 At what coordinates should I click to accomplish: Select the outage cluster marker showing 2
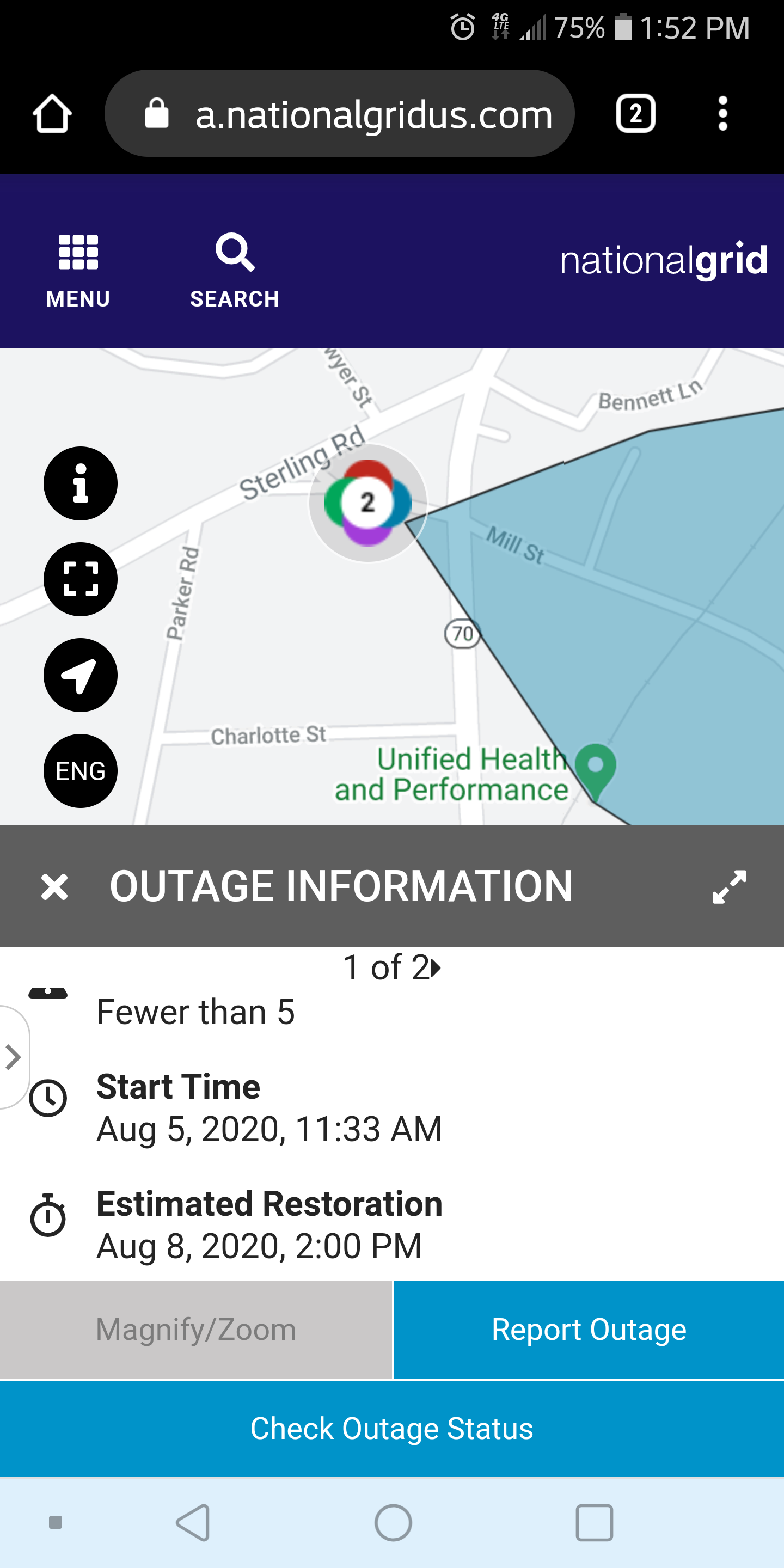tap(367, 503)
